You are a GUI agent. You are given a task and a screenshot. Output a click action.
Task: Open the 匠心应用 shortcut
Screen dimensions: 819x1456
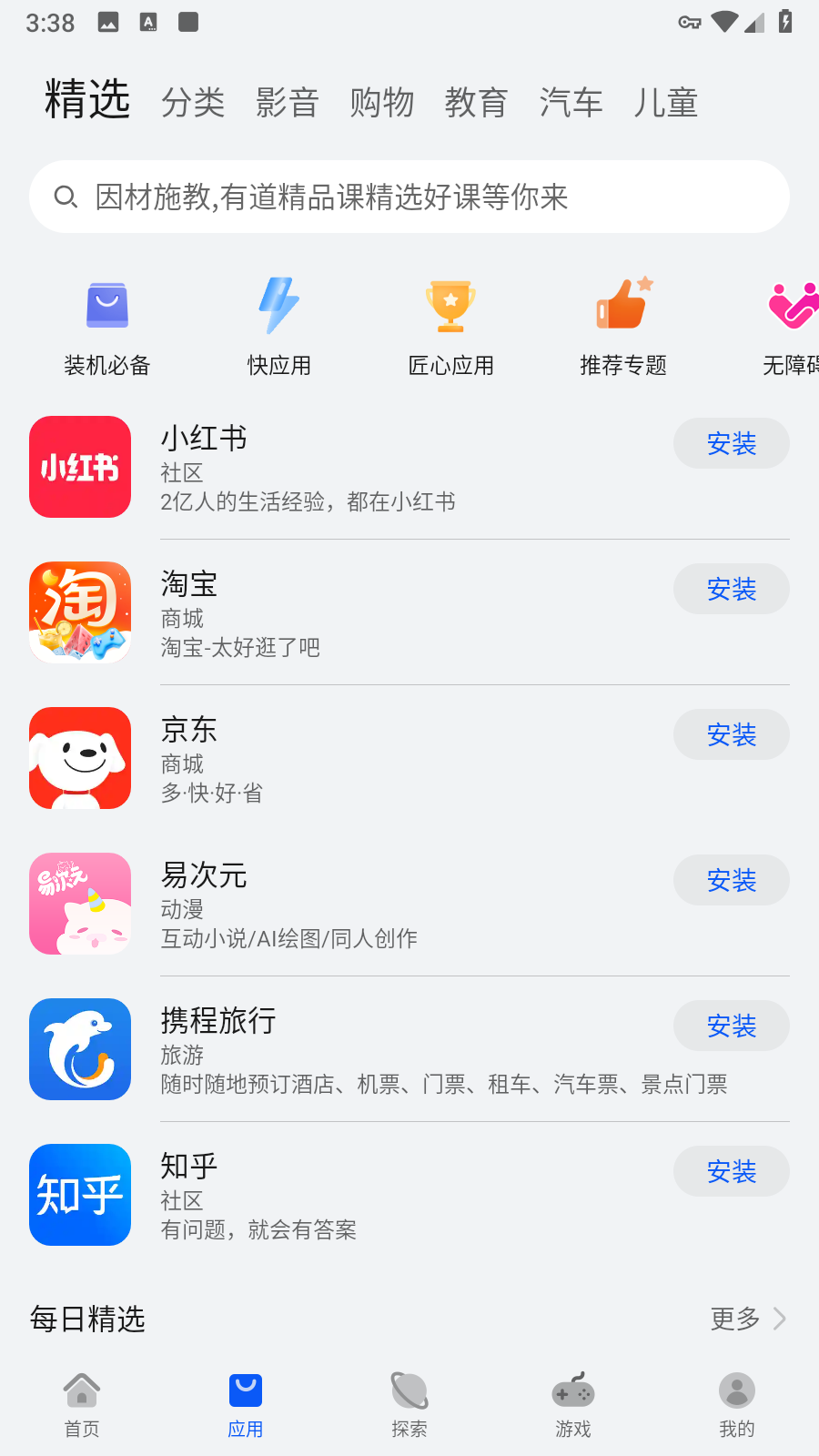[x=451, y=326]
